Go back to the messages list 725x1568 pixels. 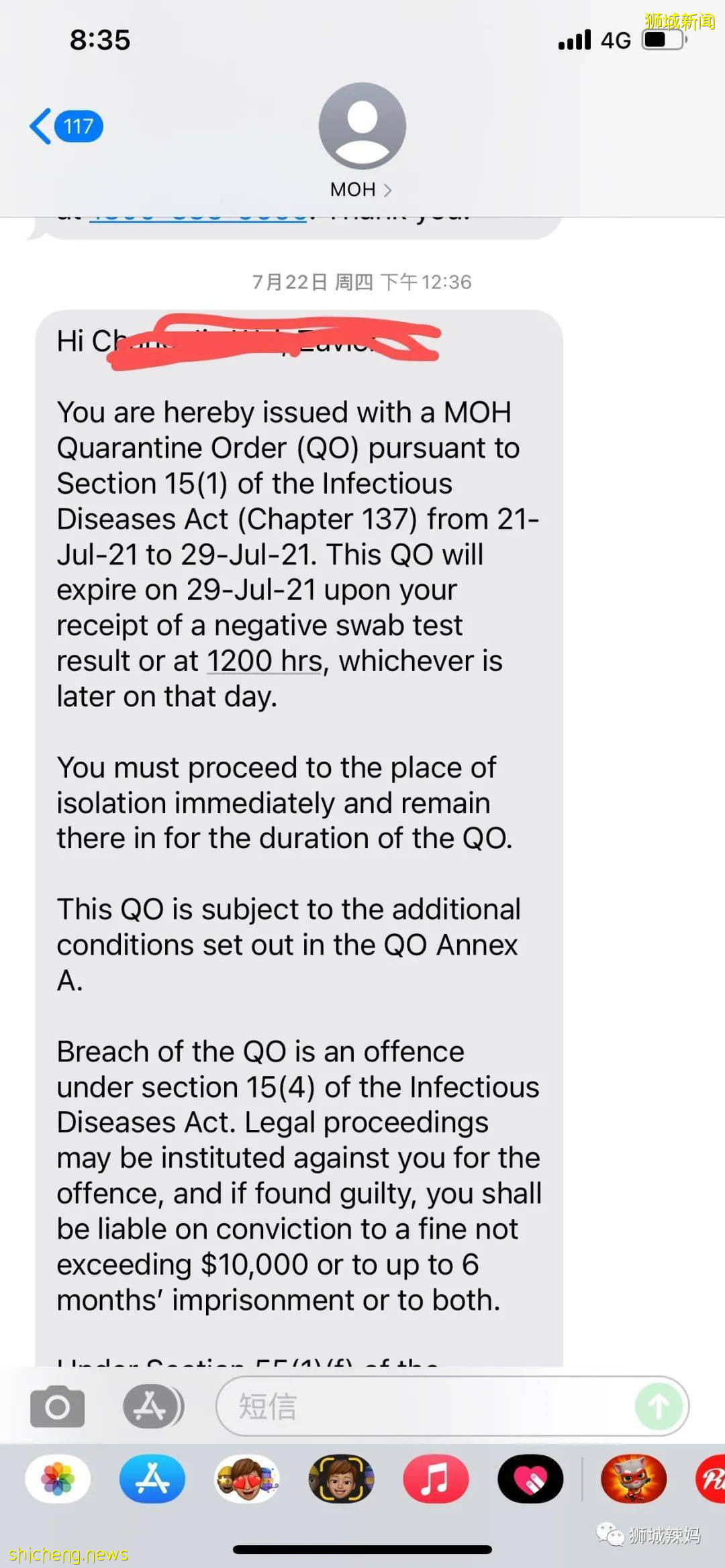65,126
